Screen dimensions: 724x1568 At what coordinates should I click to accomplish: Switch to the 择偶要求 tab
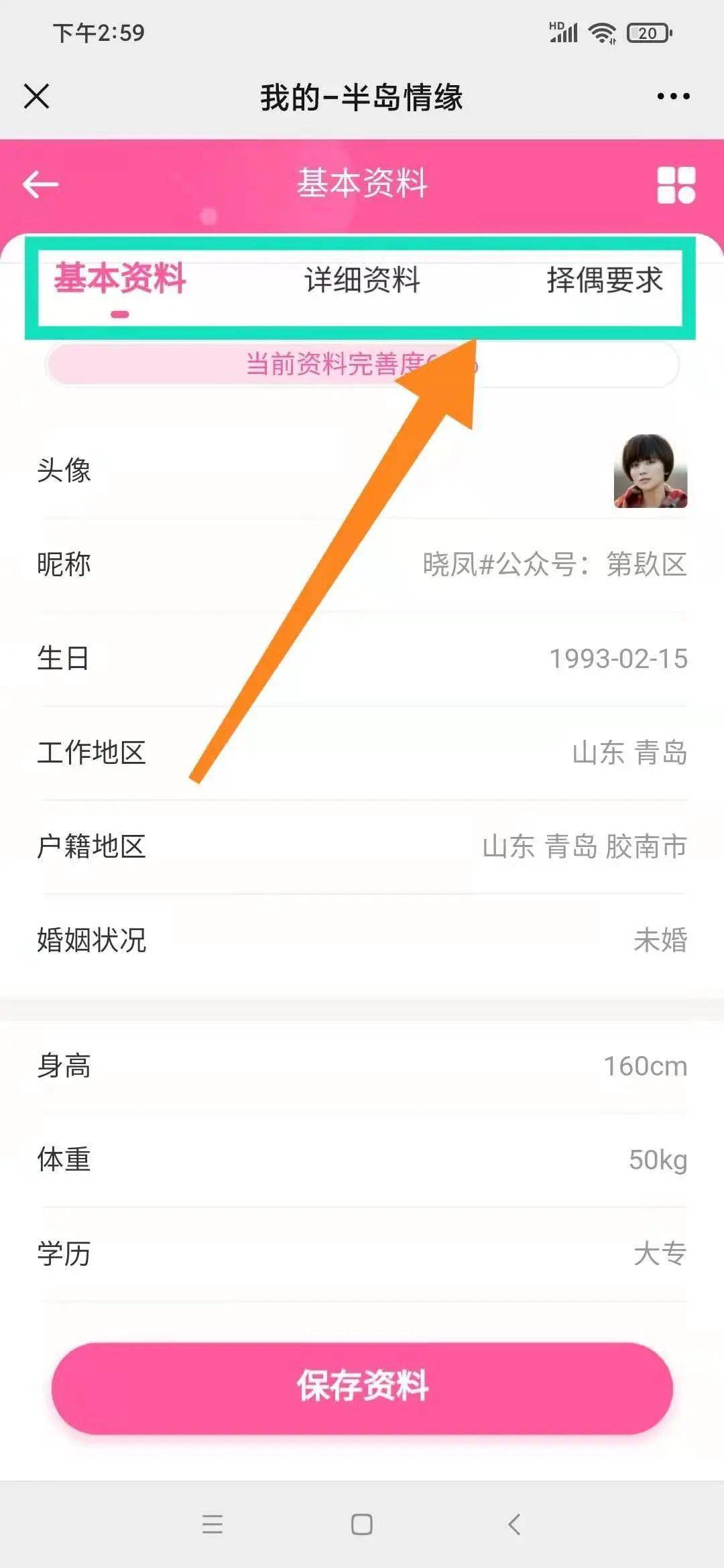(x=604, y=280)
